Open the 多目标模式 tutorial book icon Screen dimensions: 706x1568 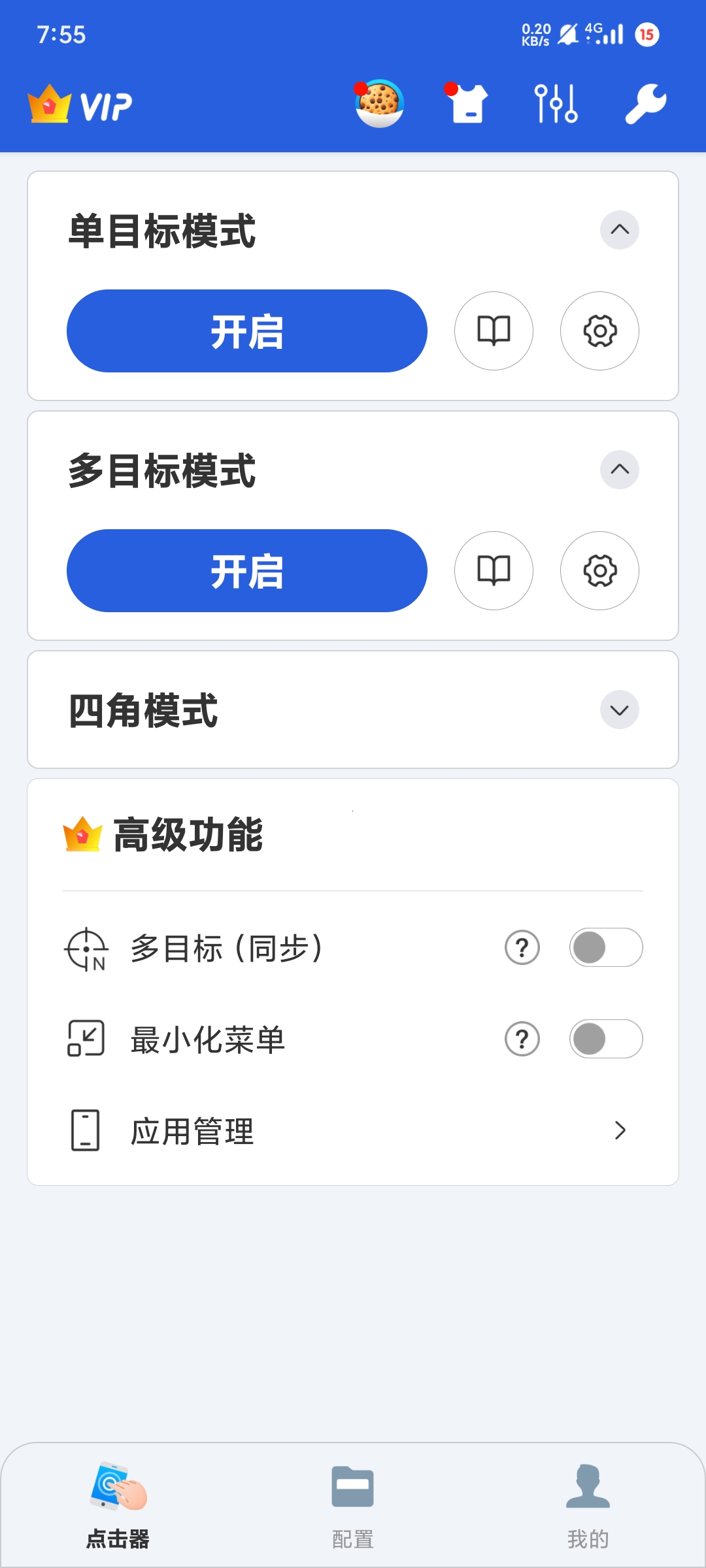point(494,571)
